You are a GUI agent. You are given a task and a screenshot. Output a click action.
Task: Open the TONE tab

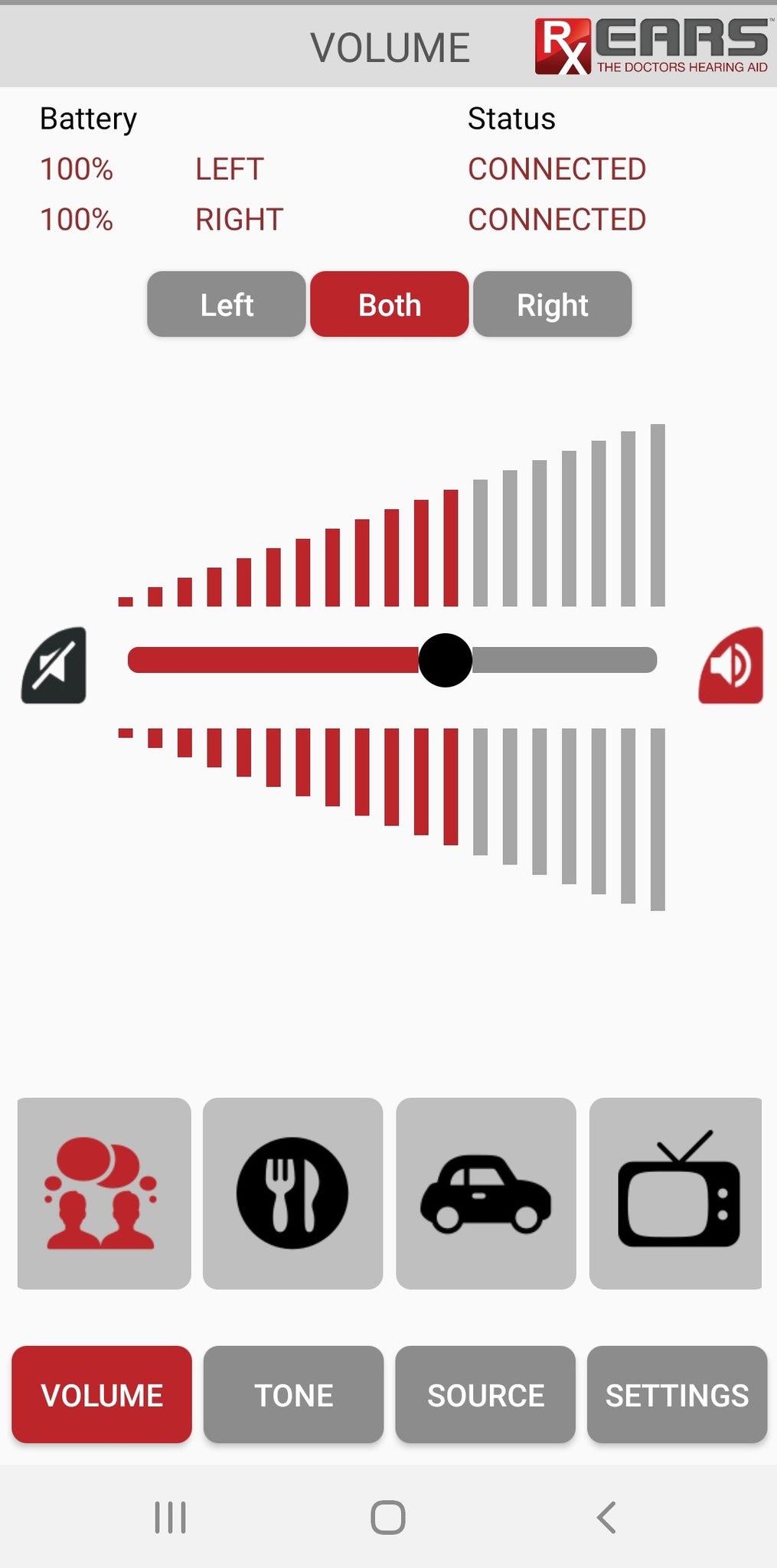point(293,1395)
